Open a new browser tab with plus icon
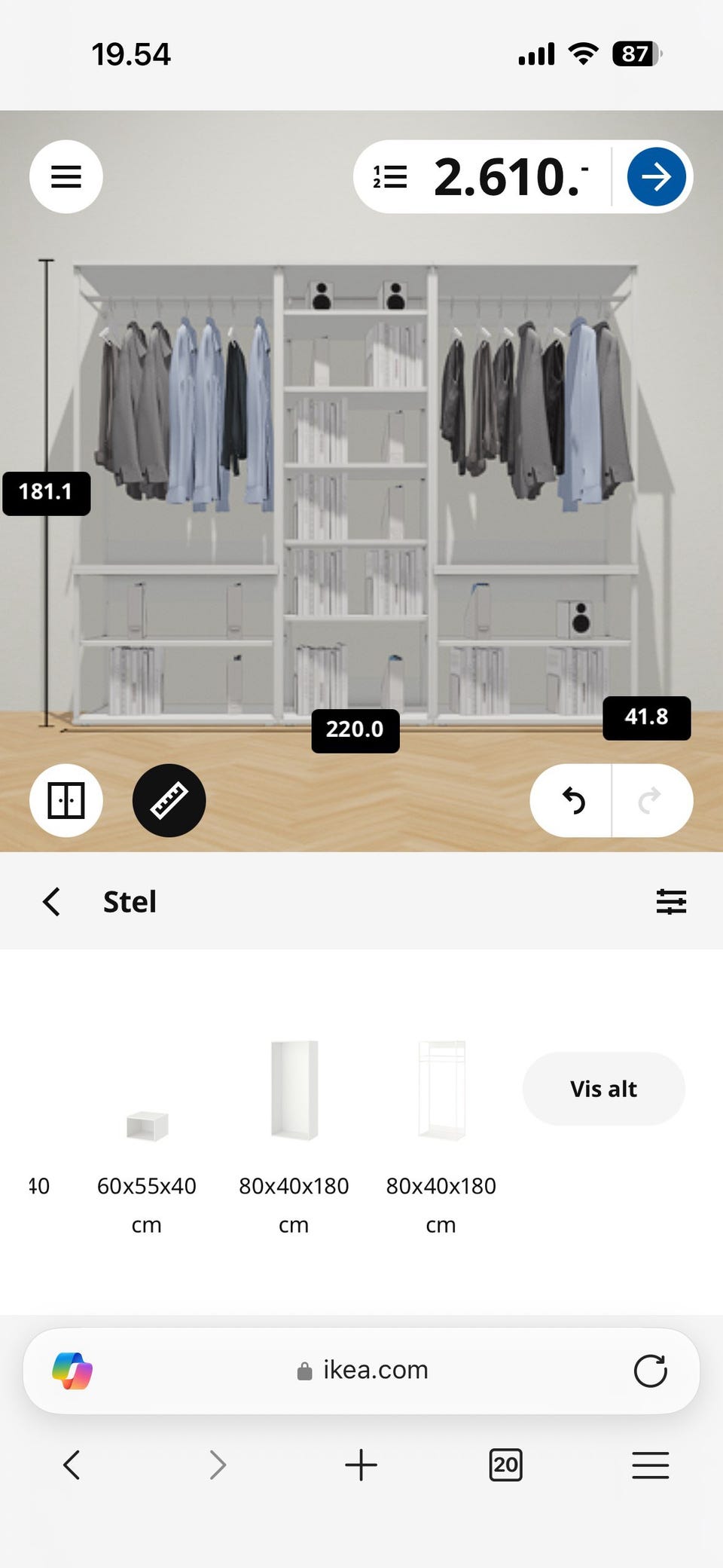 (361, 1464)
